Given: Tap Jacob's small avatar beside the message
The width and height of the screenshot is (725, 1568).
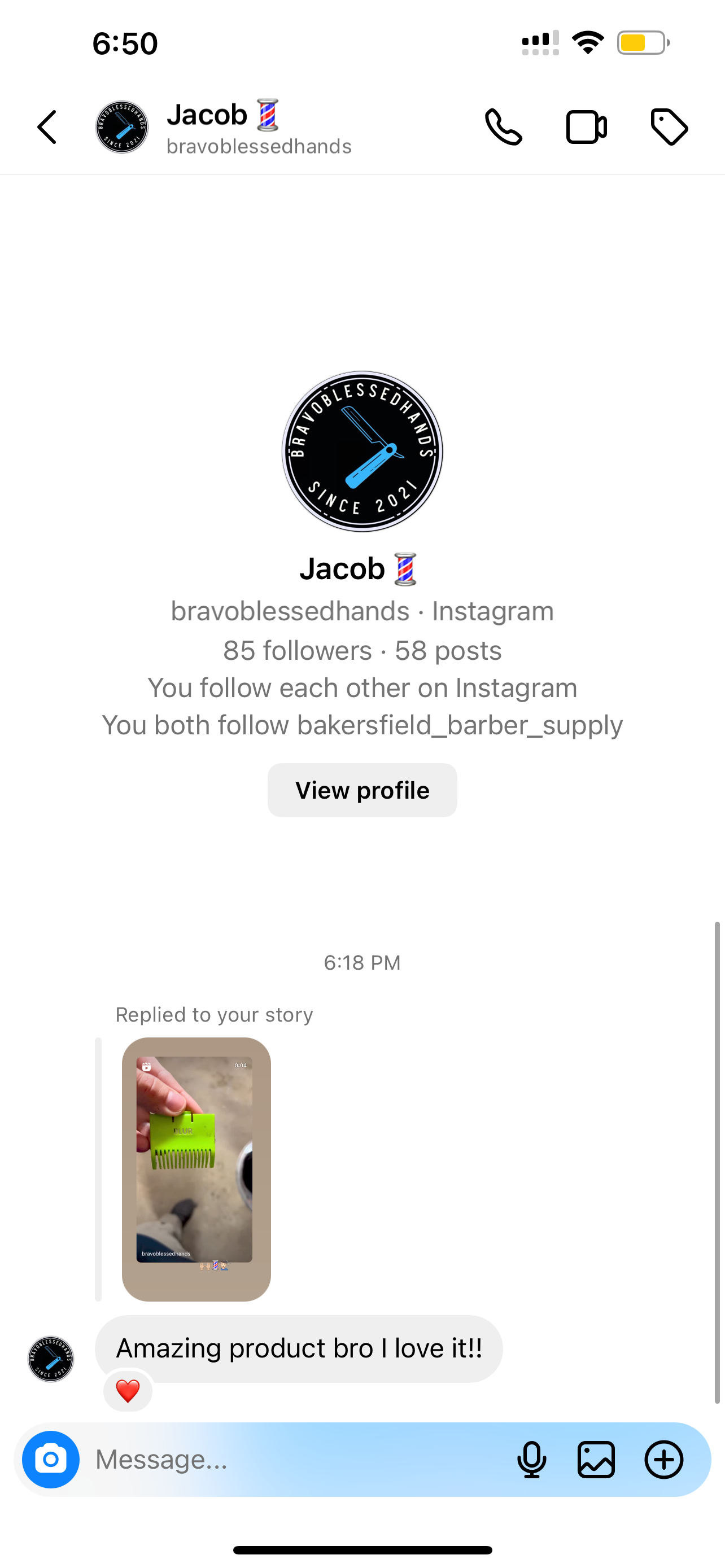Looking at the screenshot, I should [x=51, y=1359].
